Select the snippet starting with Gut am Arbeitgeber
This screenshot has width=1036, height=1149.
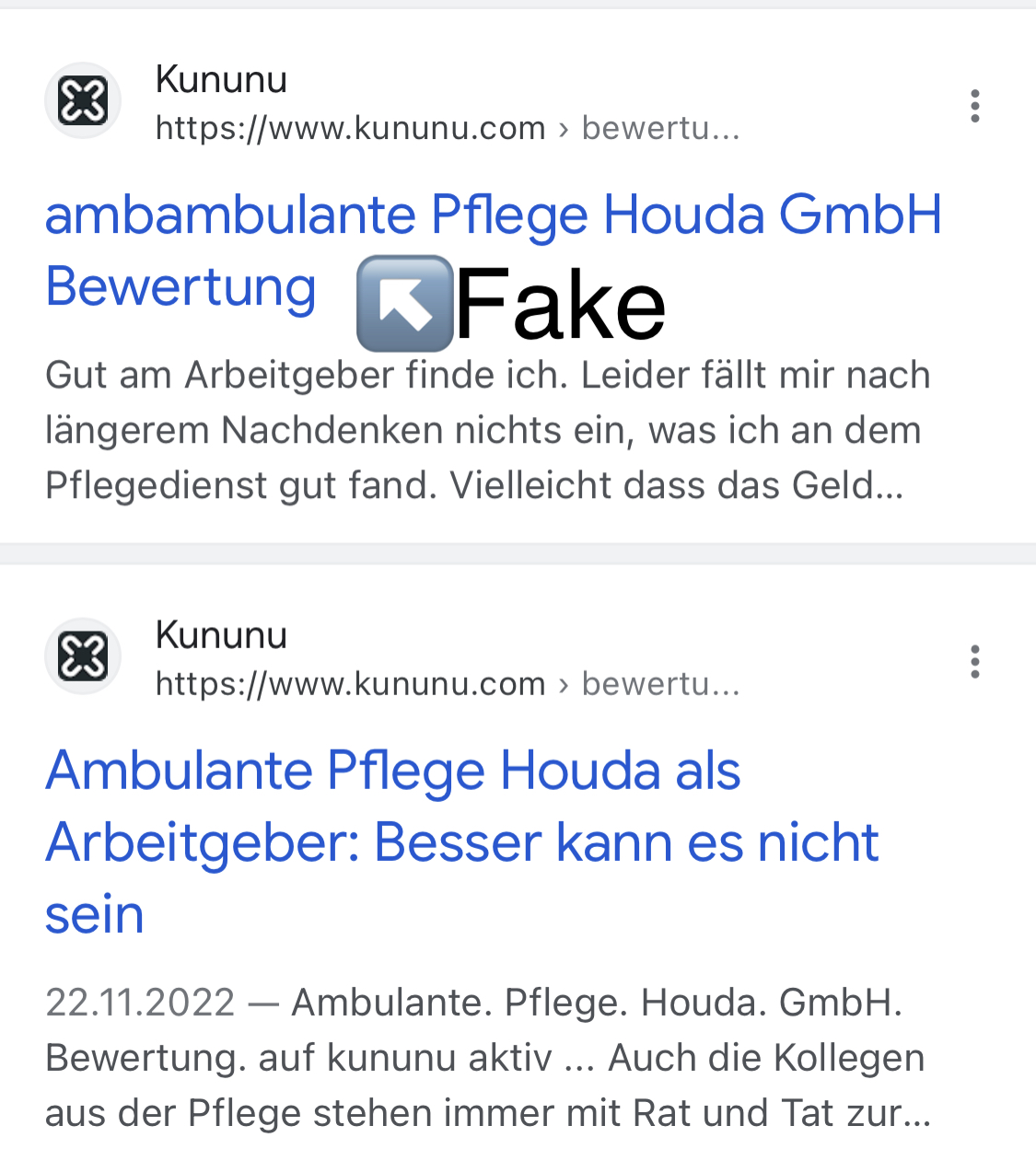[x=488, y=430]
